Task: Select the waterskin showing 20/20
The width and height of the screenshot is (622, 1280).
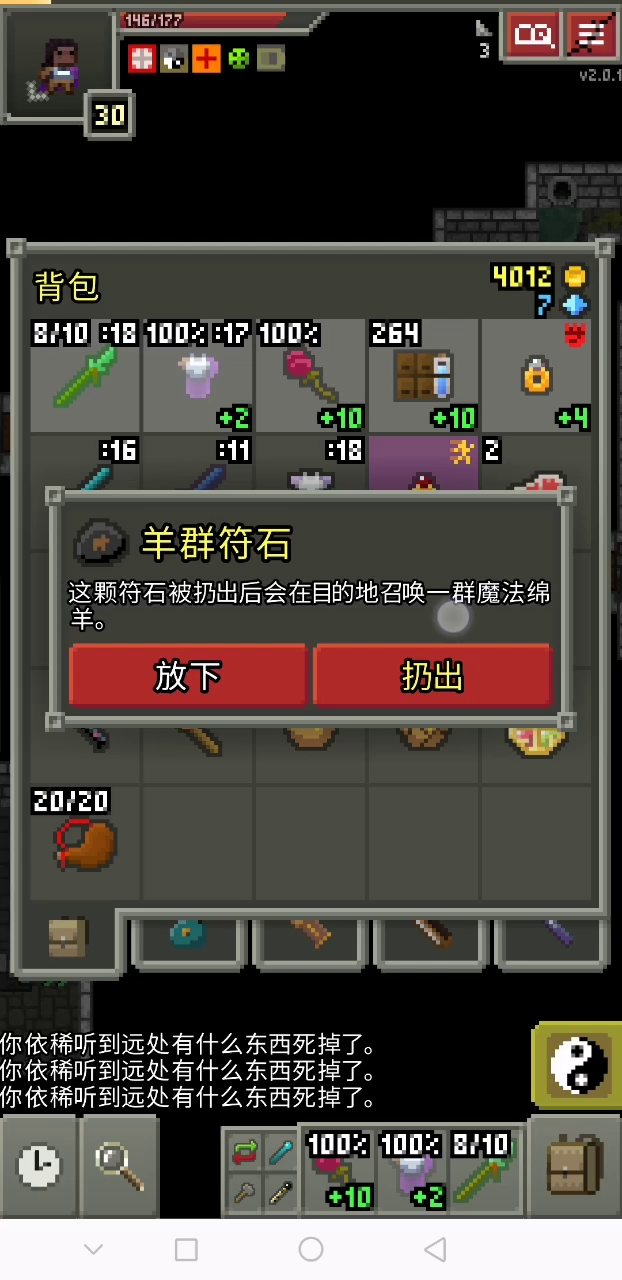Action: tap(85, 842)
